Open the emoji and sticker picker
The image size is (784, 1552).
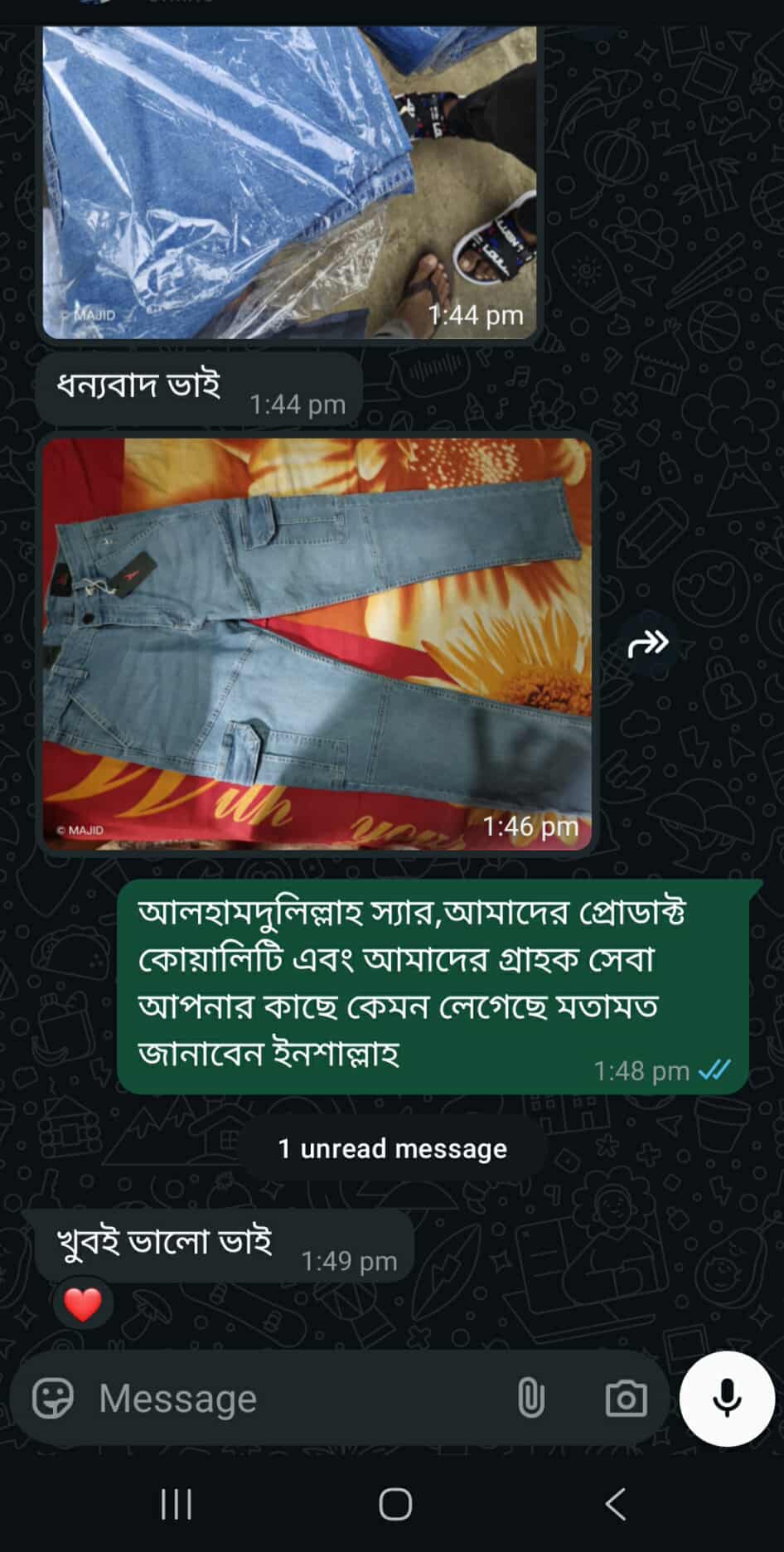tap(53, 1399)
